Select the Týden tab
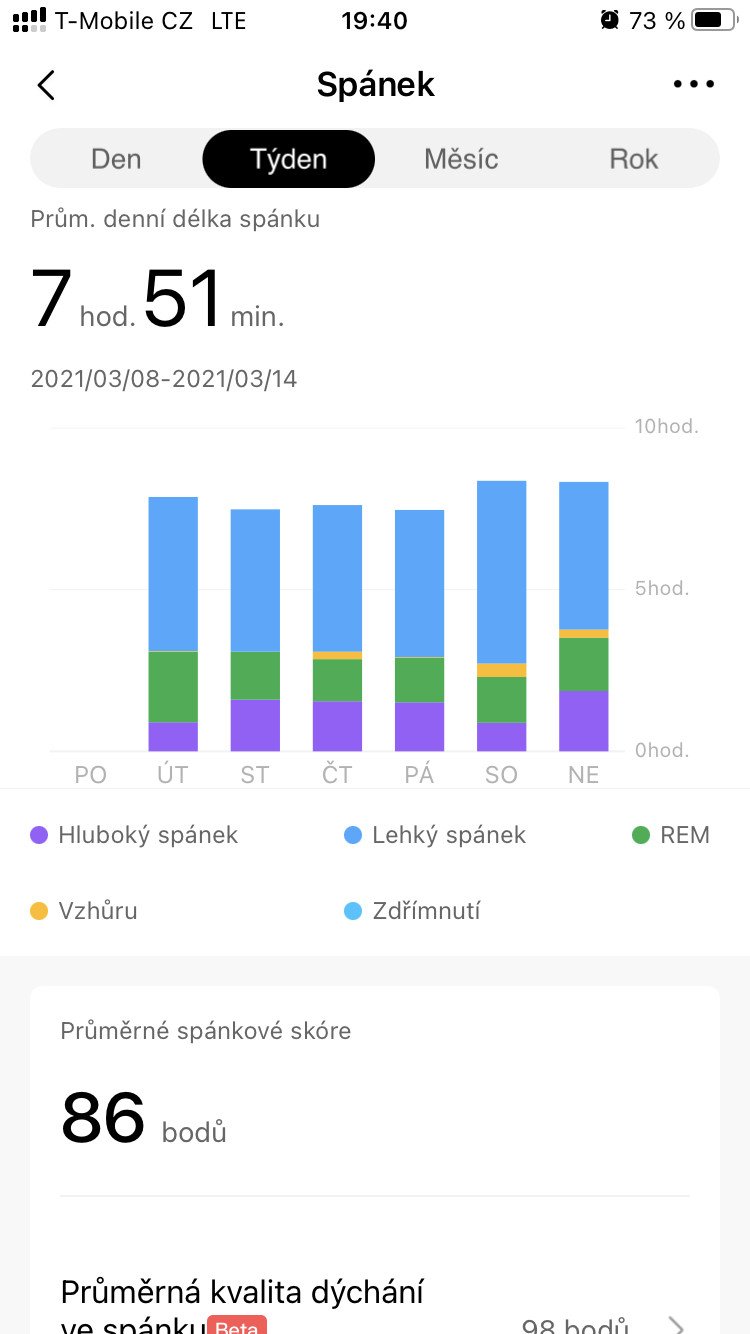 tap(289, 159)
